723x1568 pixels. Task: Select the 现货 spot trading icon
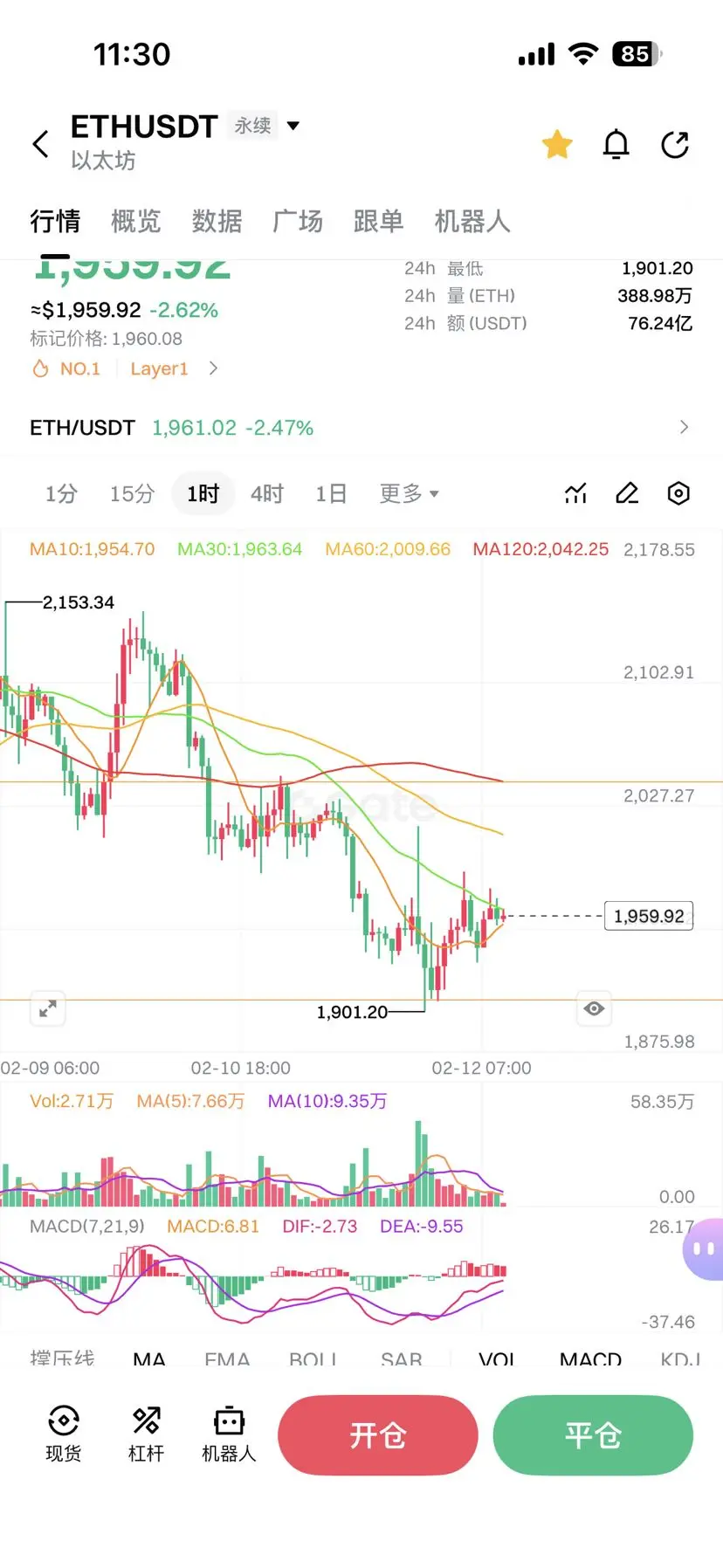coord(63,1432)
